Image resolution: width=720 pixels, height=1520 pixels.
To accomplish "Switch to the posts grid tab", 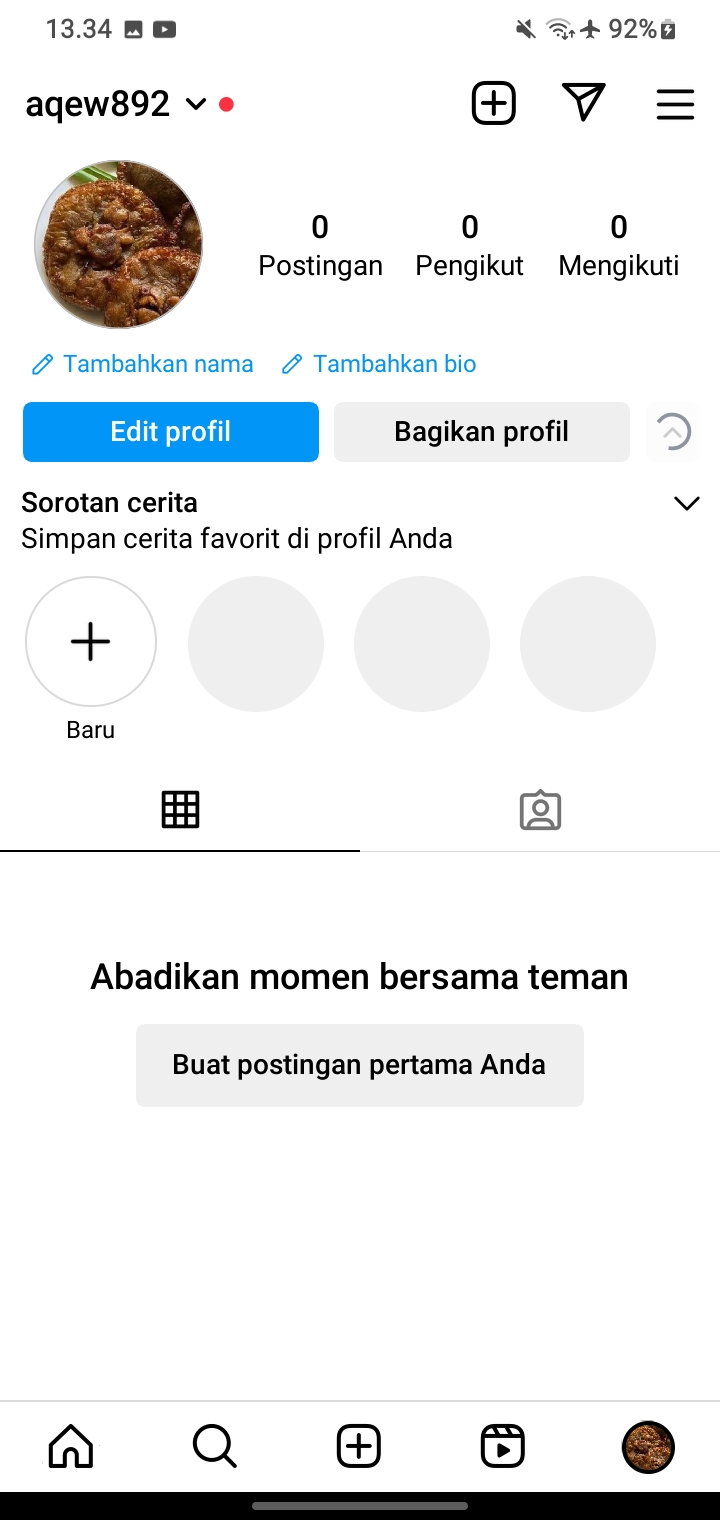I will [x=180, y=809].
